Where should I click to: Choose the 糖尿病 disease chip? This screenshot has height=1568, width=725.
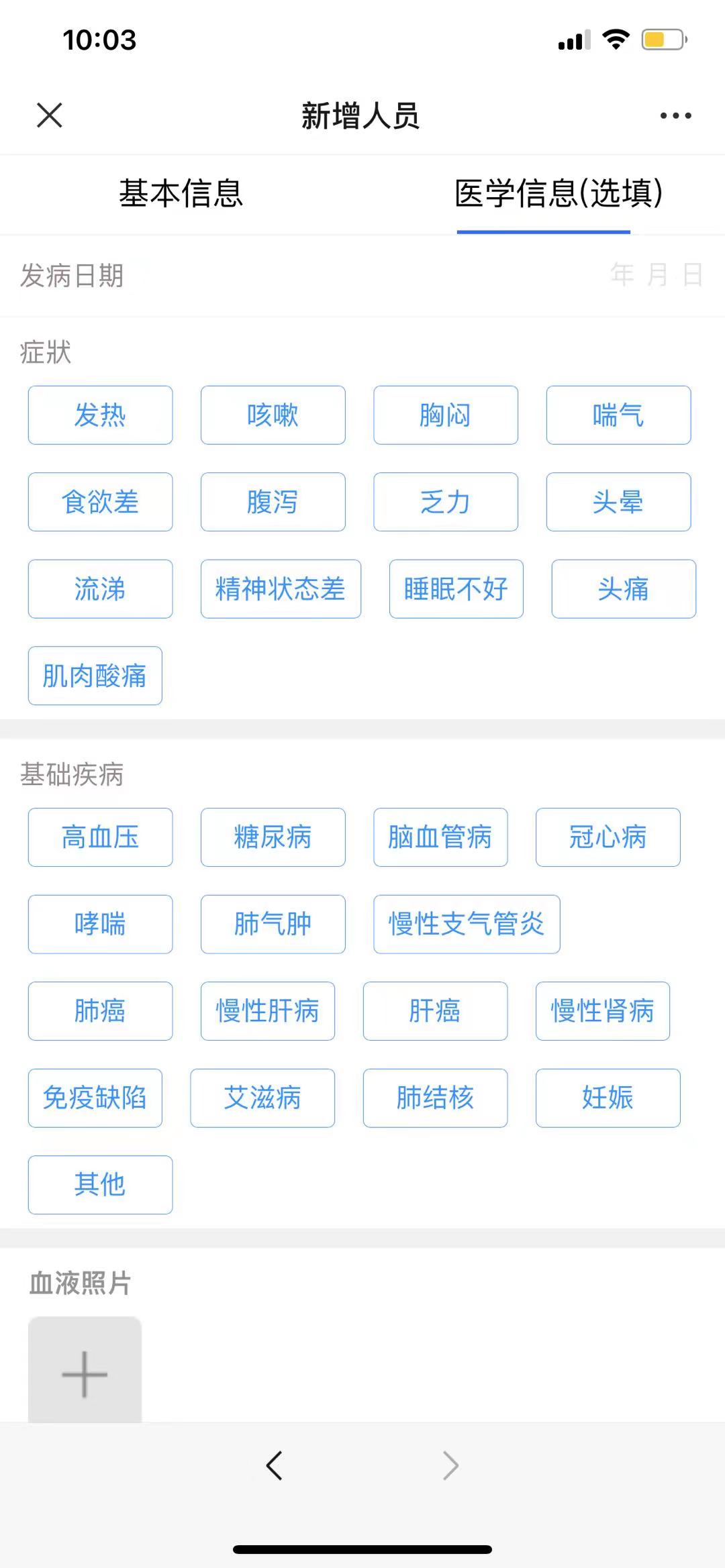click(273, 837)
